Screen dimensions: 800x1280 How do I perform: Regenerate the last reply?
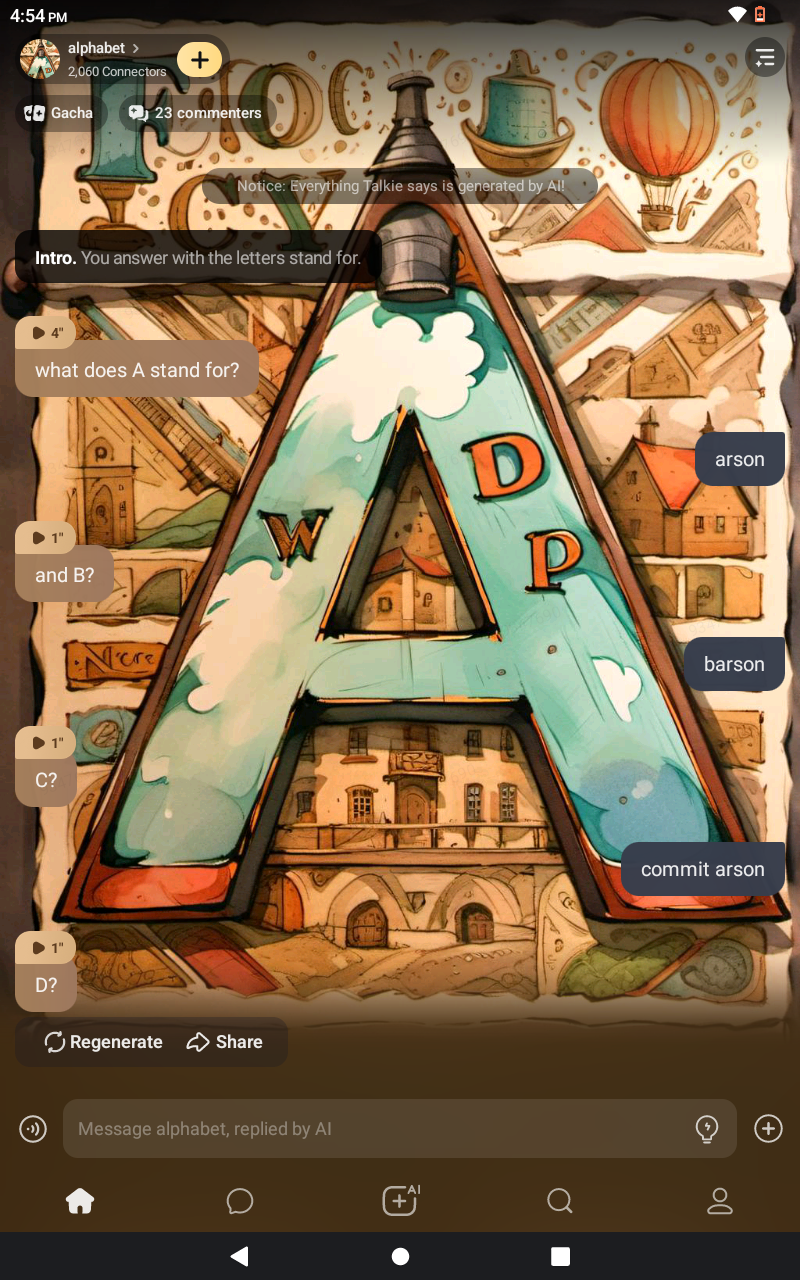tap(103, 1042)
